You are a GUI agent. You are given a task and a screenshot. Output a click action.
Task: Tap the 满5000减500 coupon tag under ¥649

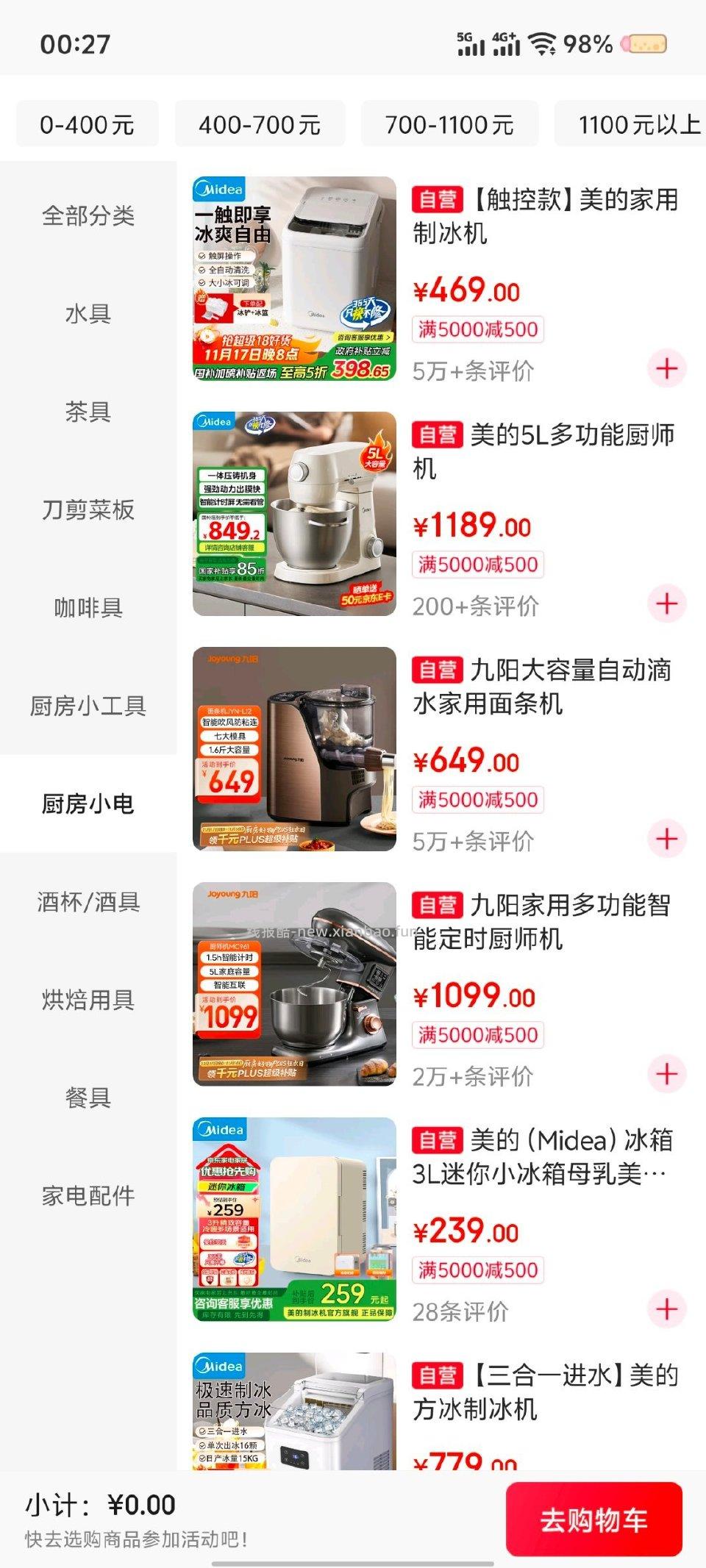[x=477, y=800]
